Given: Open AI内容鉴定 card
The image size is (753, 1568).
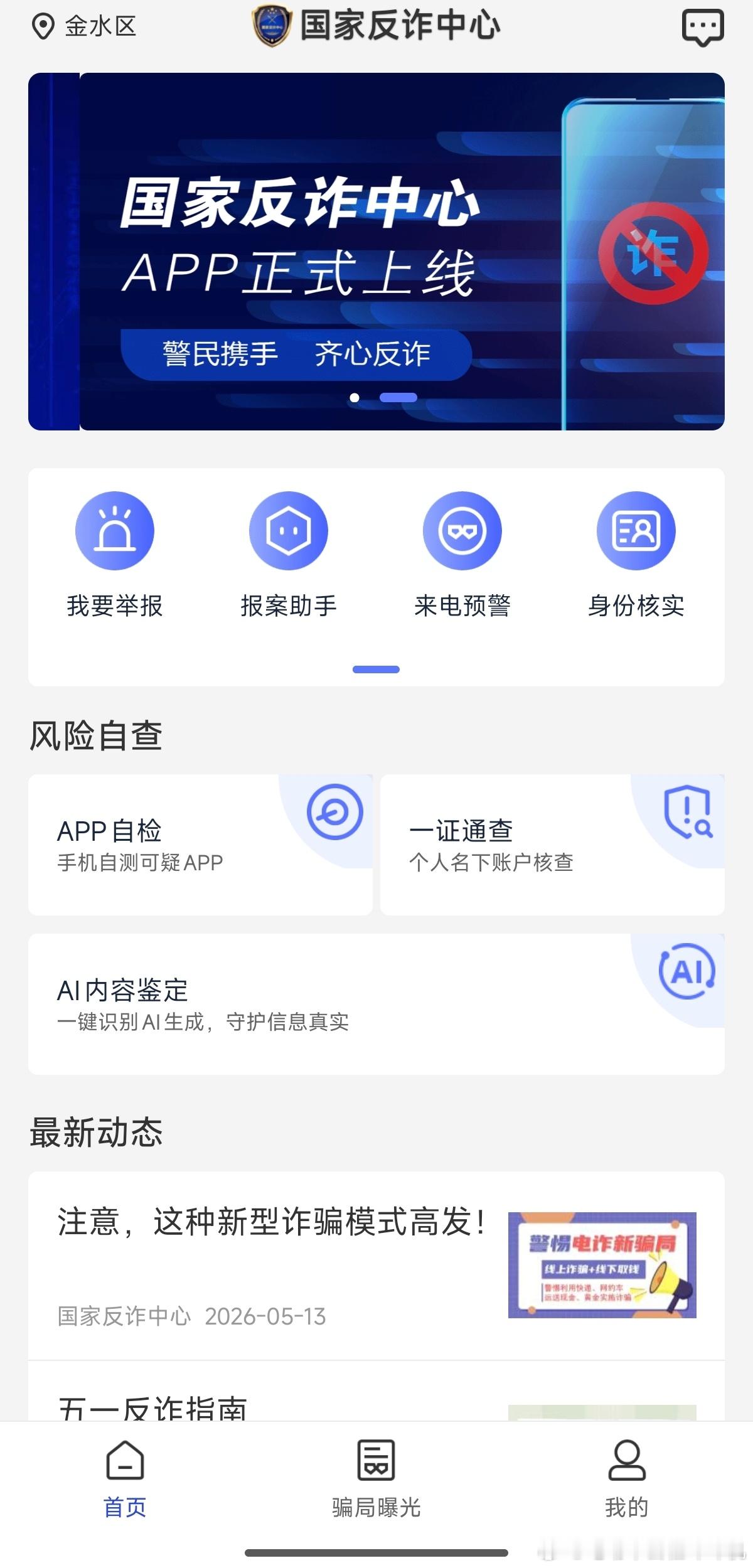Looking at the screenshot, I should [376, 1004].
